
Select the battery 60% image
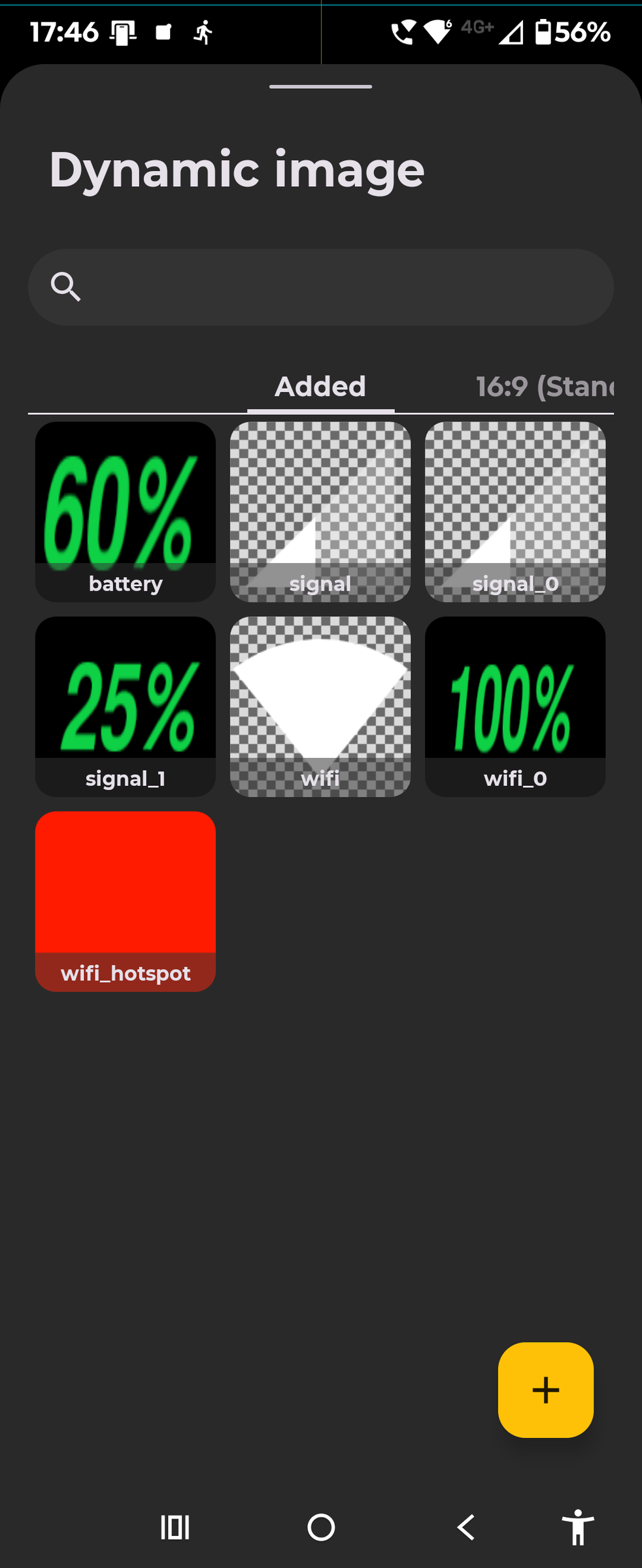(125, 512)
